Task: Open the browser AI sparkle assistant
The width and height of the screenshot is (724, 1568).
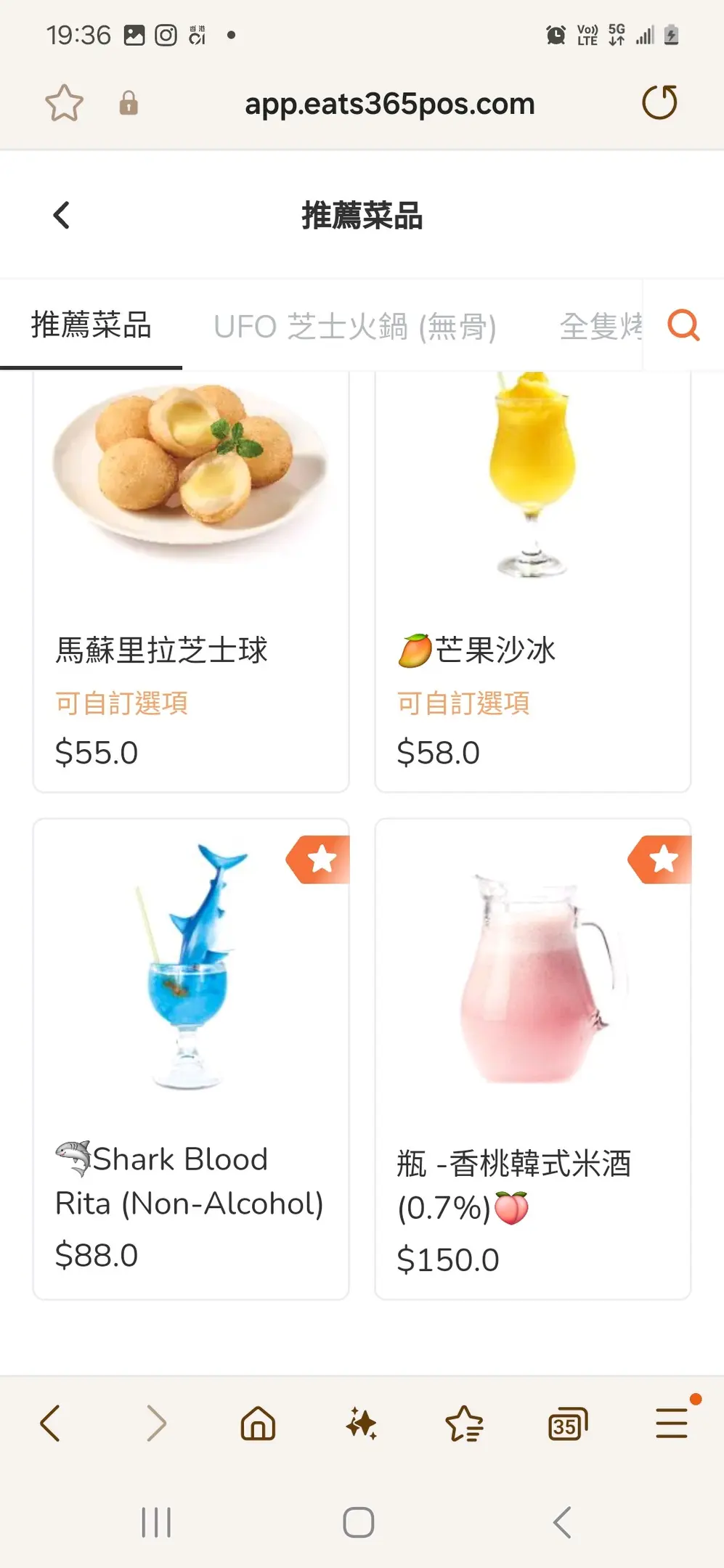Action: point(361,1423)
